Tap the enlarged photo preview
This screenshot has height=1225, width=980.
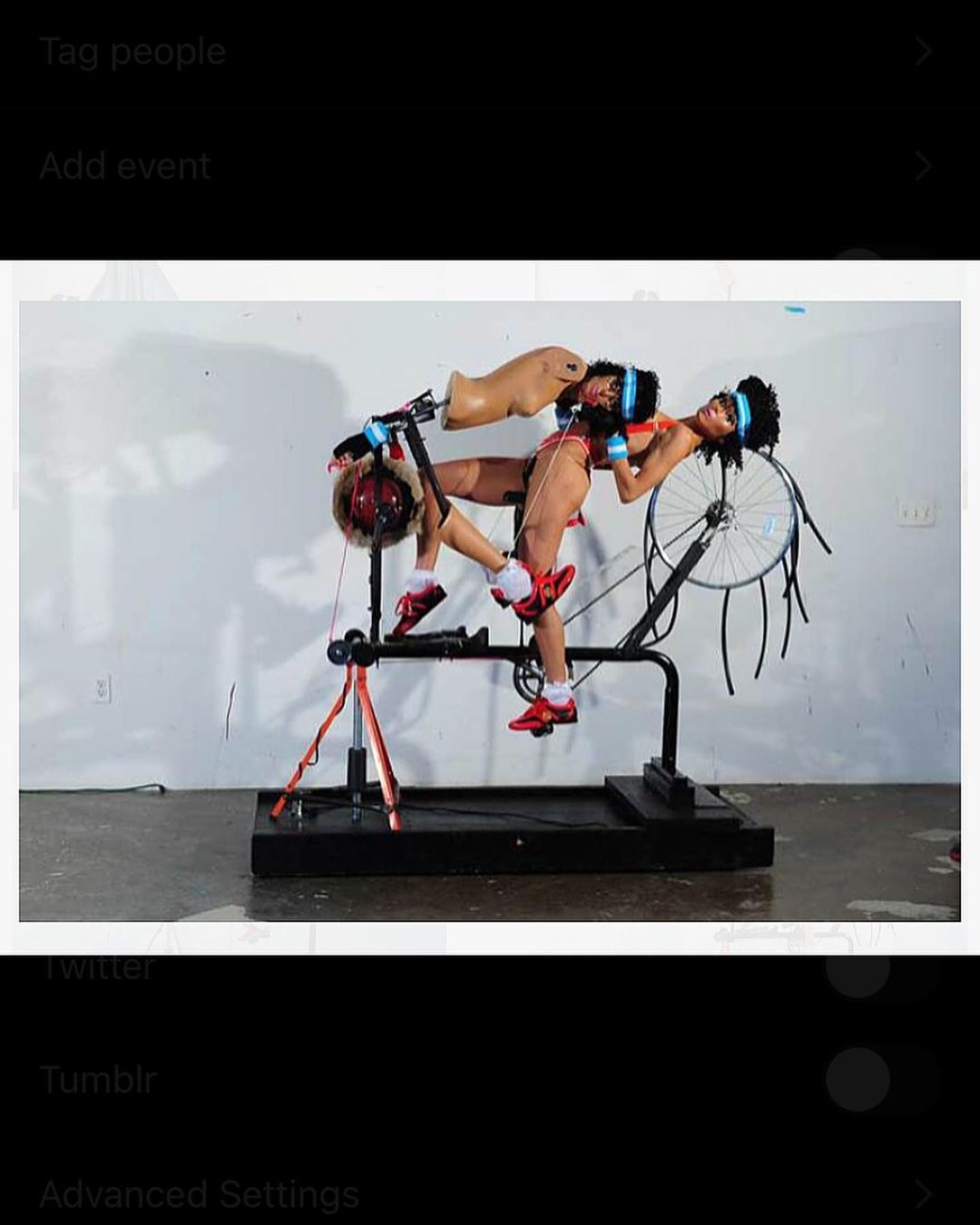(x=490, y=610)
